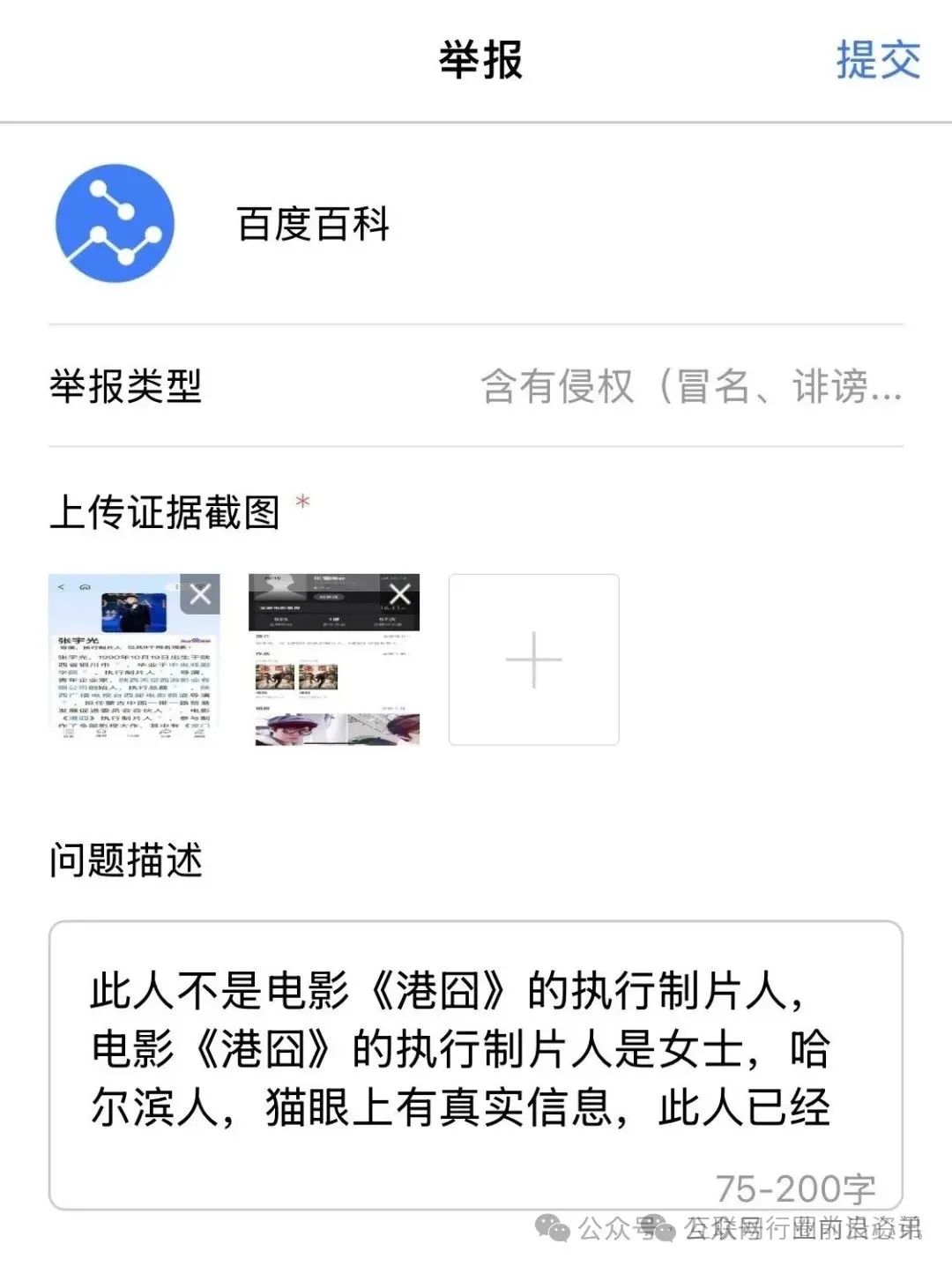This screenshot has width=952, height=1266.
Task: Remove the first evidence screenshot
Action: [200, 594]
